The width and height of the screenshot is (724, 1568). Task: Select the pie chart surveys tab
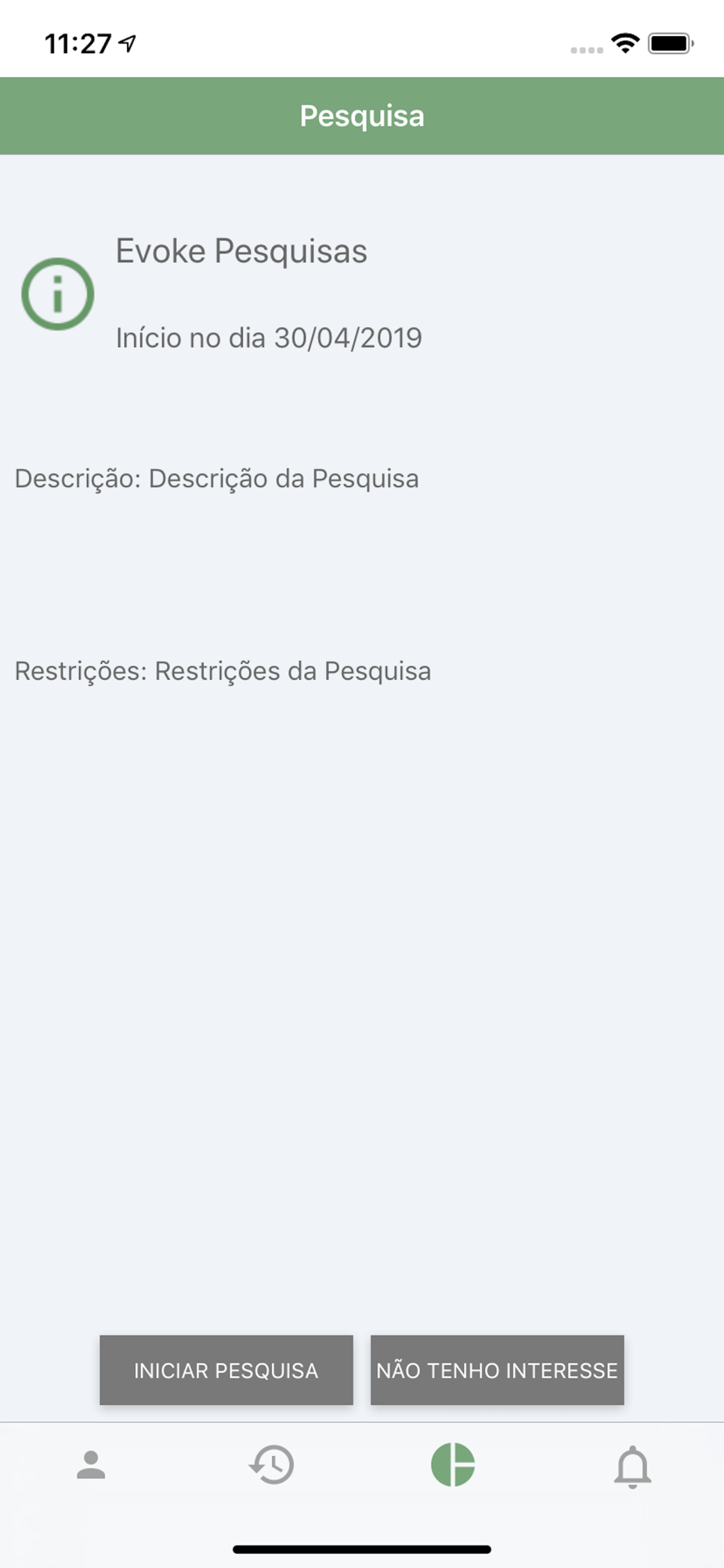(453, 1465)
